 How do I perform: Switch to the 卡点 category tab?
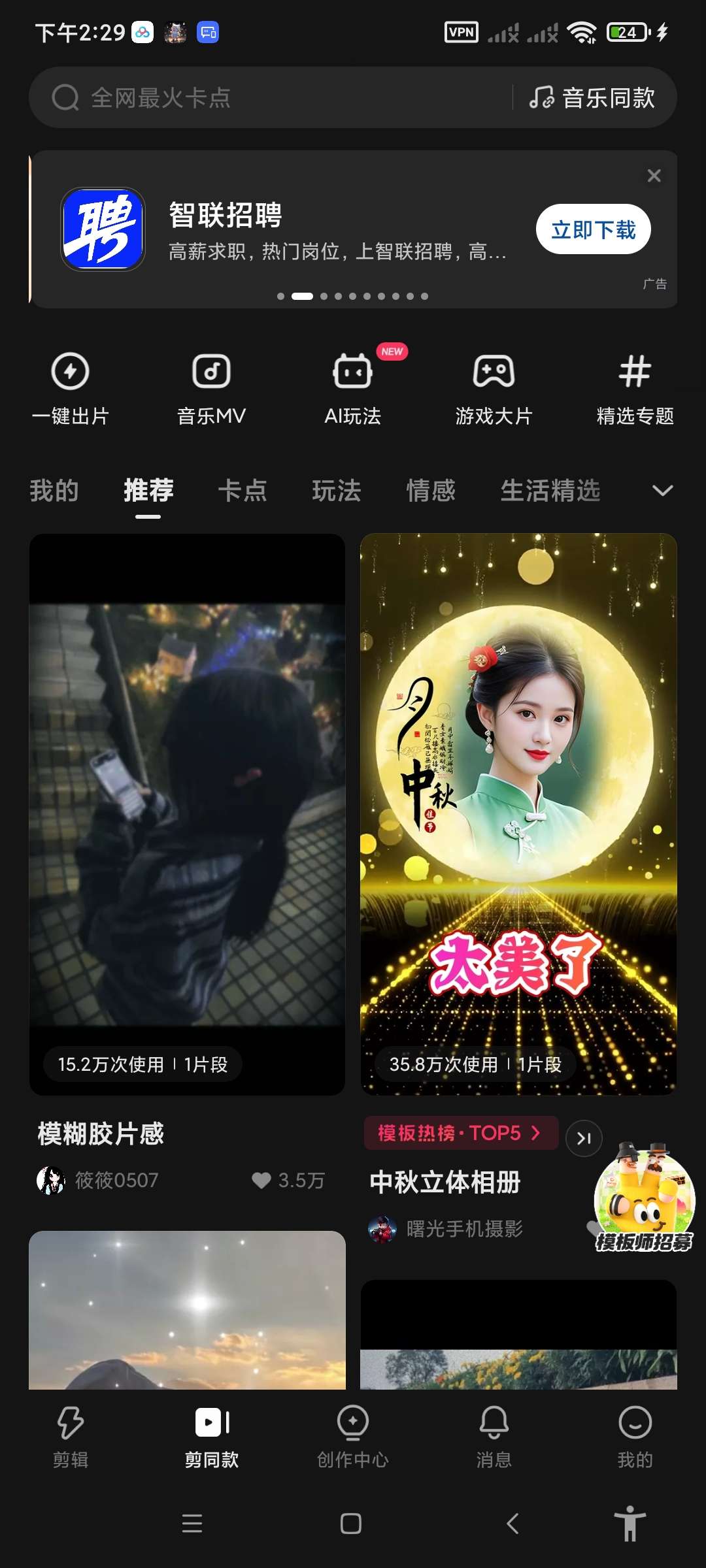[243, 491]
